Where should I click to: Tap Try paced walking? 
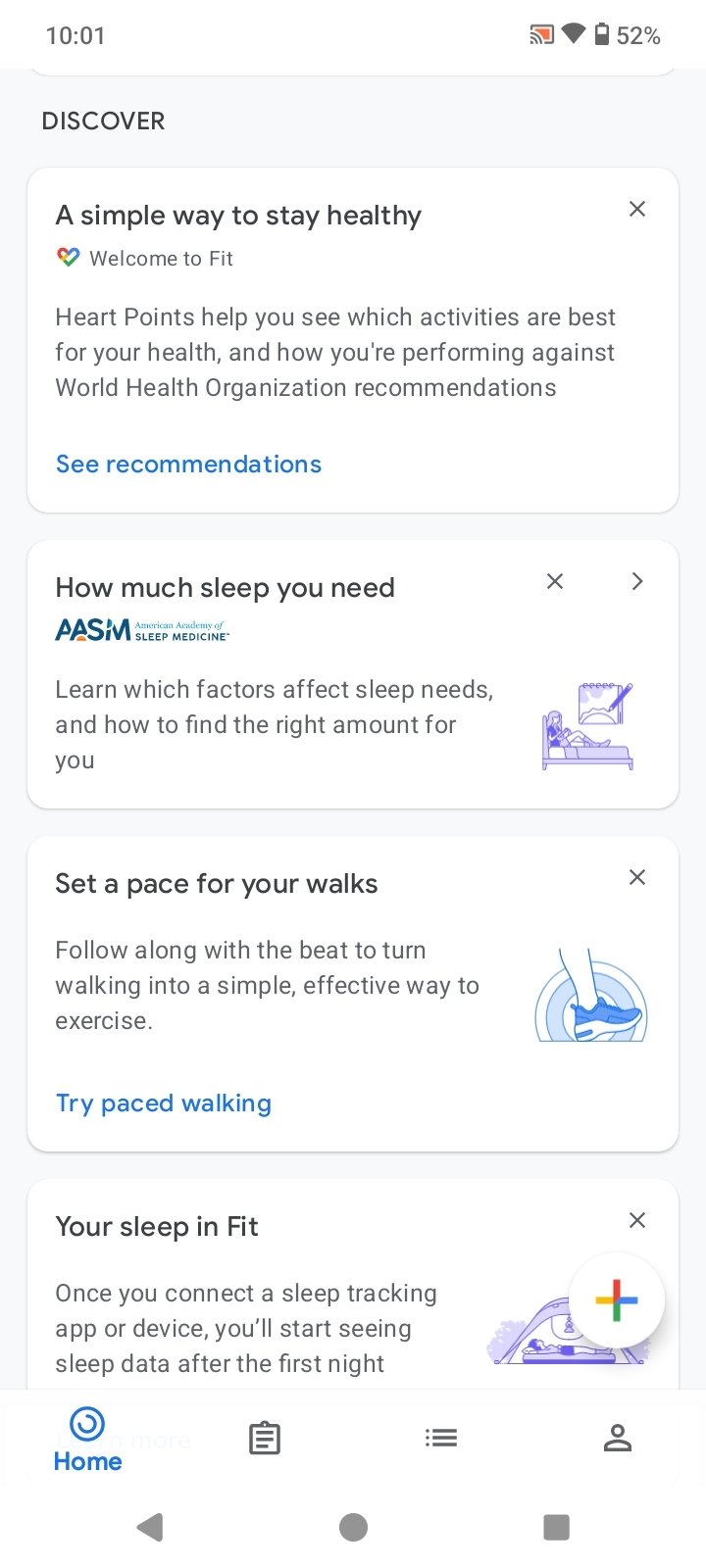pyautogui.click(x=164, y=1103)
